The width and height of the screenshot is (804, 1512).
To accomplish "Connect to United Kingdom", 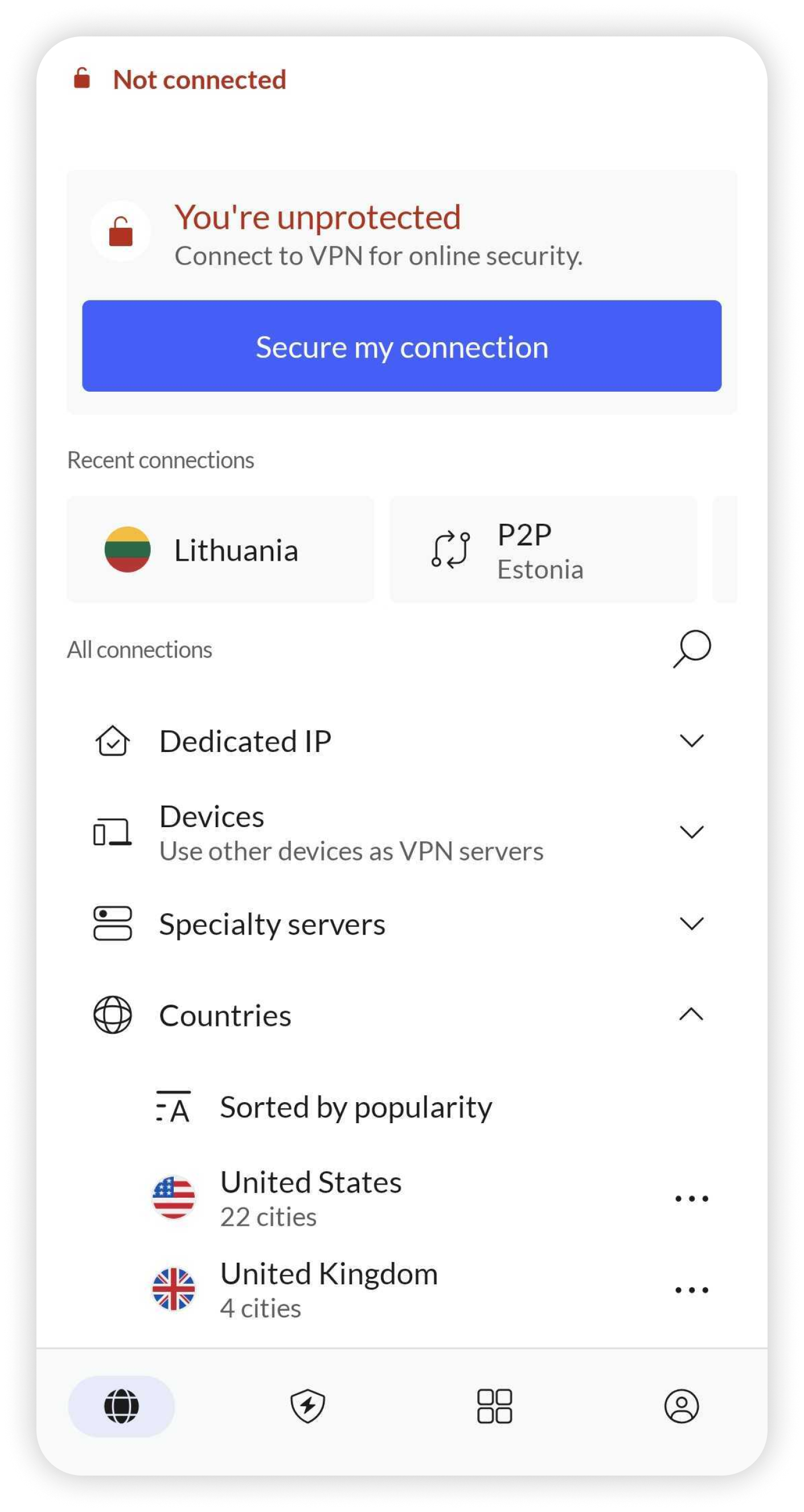I will (x=329, y=1289).
